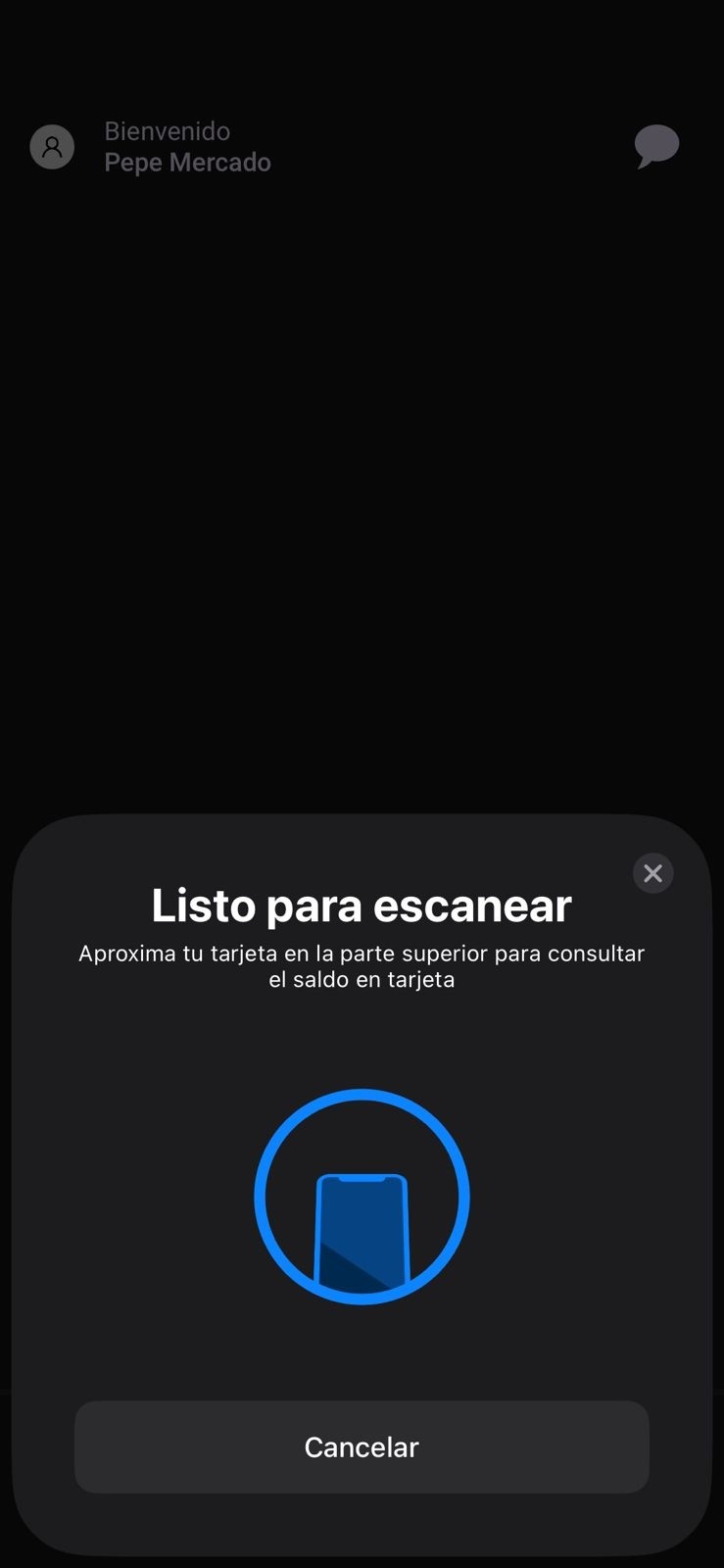Tap the blue NFC phone scan illustration

tap(362, 1196)
